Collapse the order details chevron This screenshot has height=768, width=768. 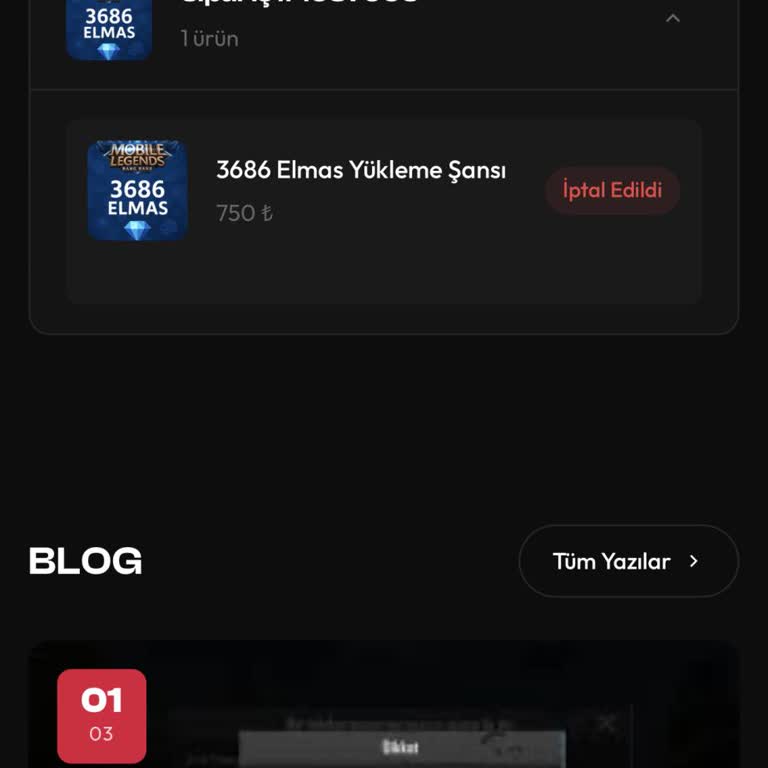tap(673, 18)
